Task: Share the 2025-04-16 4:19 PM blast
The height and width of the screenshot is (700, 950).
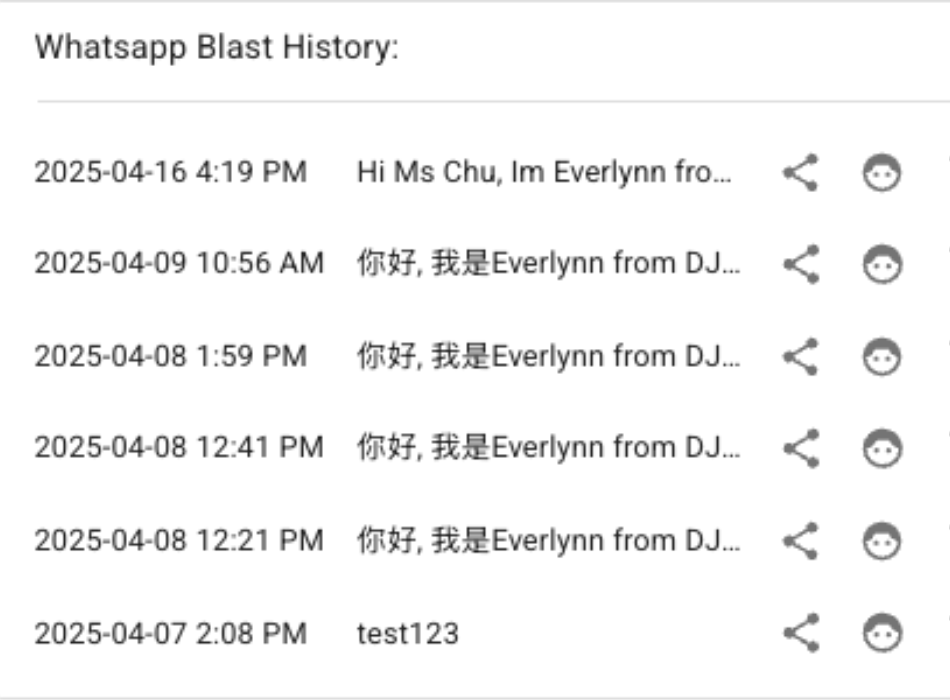Action: (x=800, y=173)
